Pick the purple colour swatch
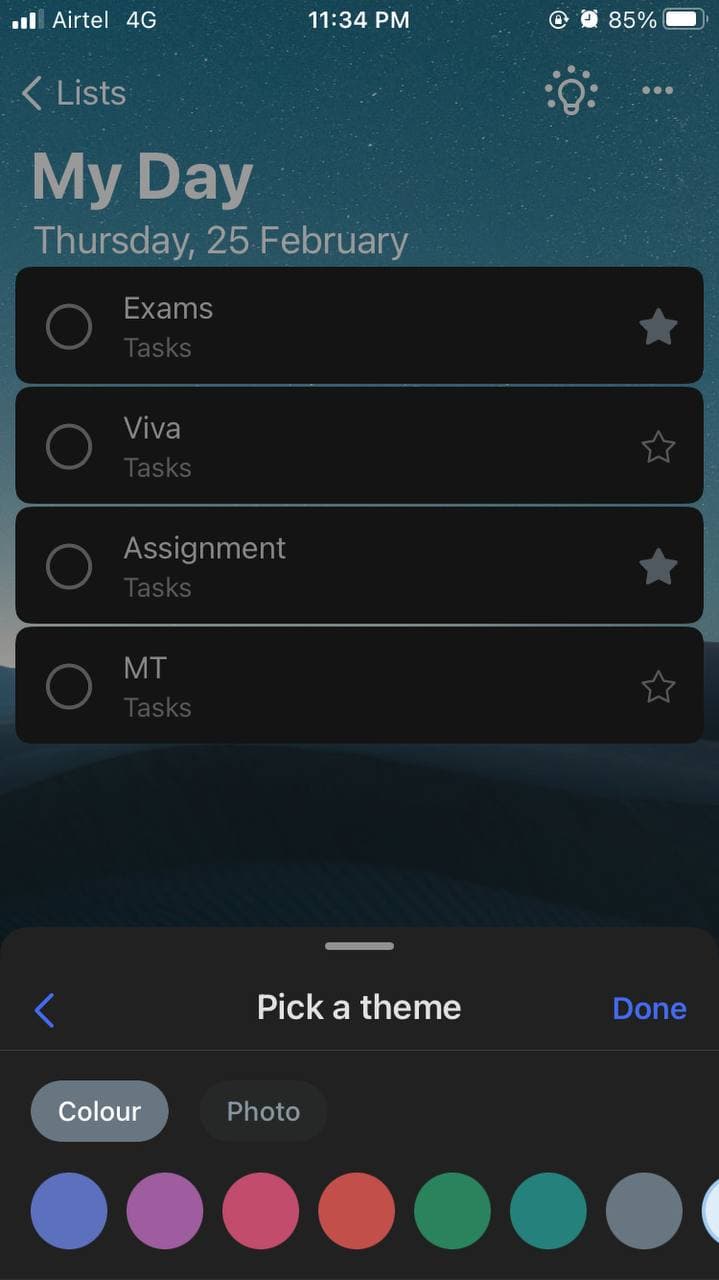The image size is (719, 1280). click(x=165, y=1211)
